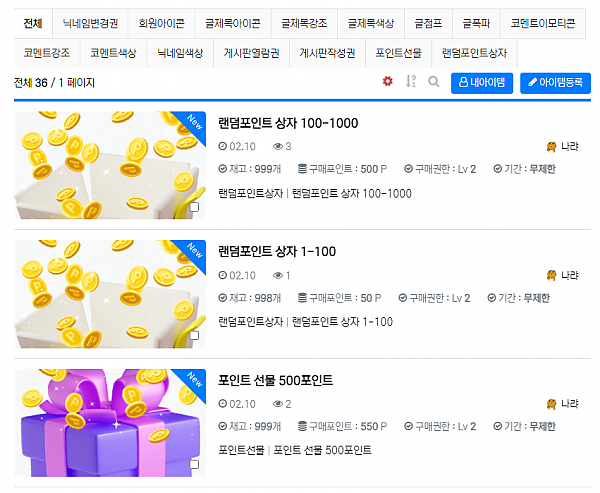Open 랜덤포인트 상자 1-100 item
600x493 pixels.
pyautogui.click(x=275, y=252)
